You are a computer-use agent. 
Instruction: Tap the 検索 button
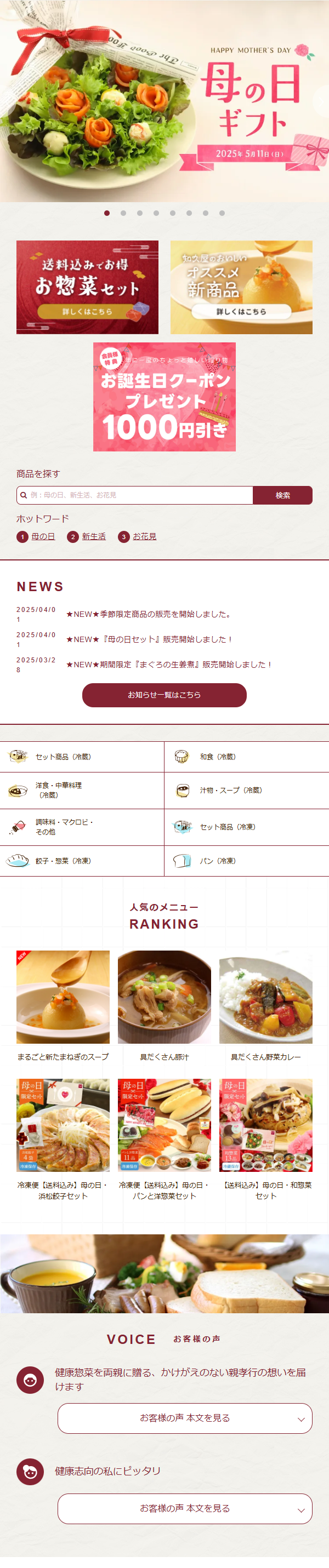[x=282, y=495]
